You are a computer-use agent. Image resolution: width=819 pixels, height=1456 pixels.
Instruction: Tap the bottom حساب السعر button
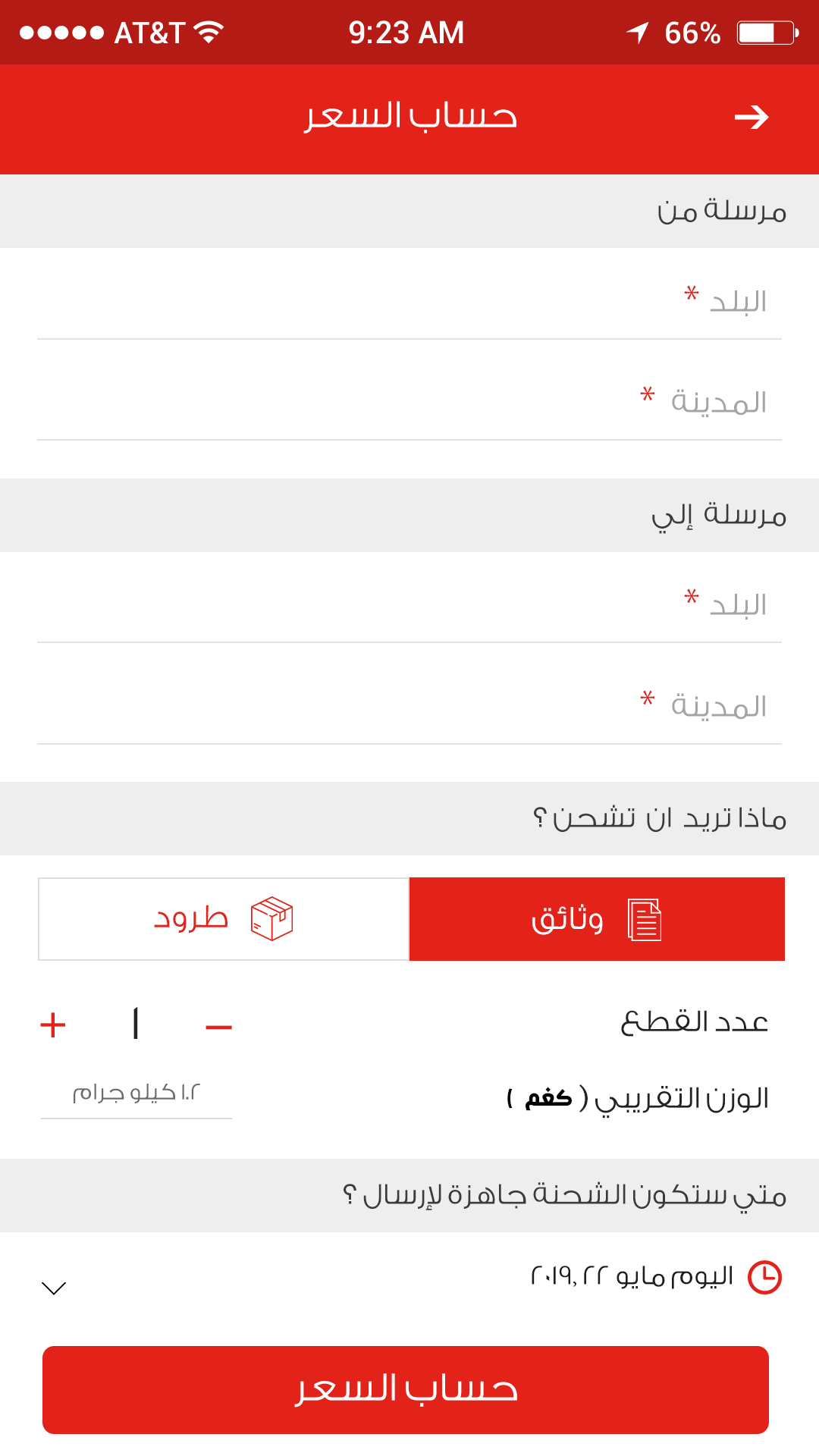click(406, 1389)
